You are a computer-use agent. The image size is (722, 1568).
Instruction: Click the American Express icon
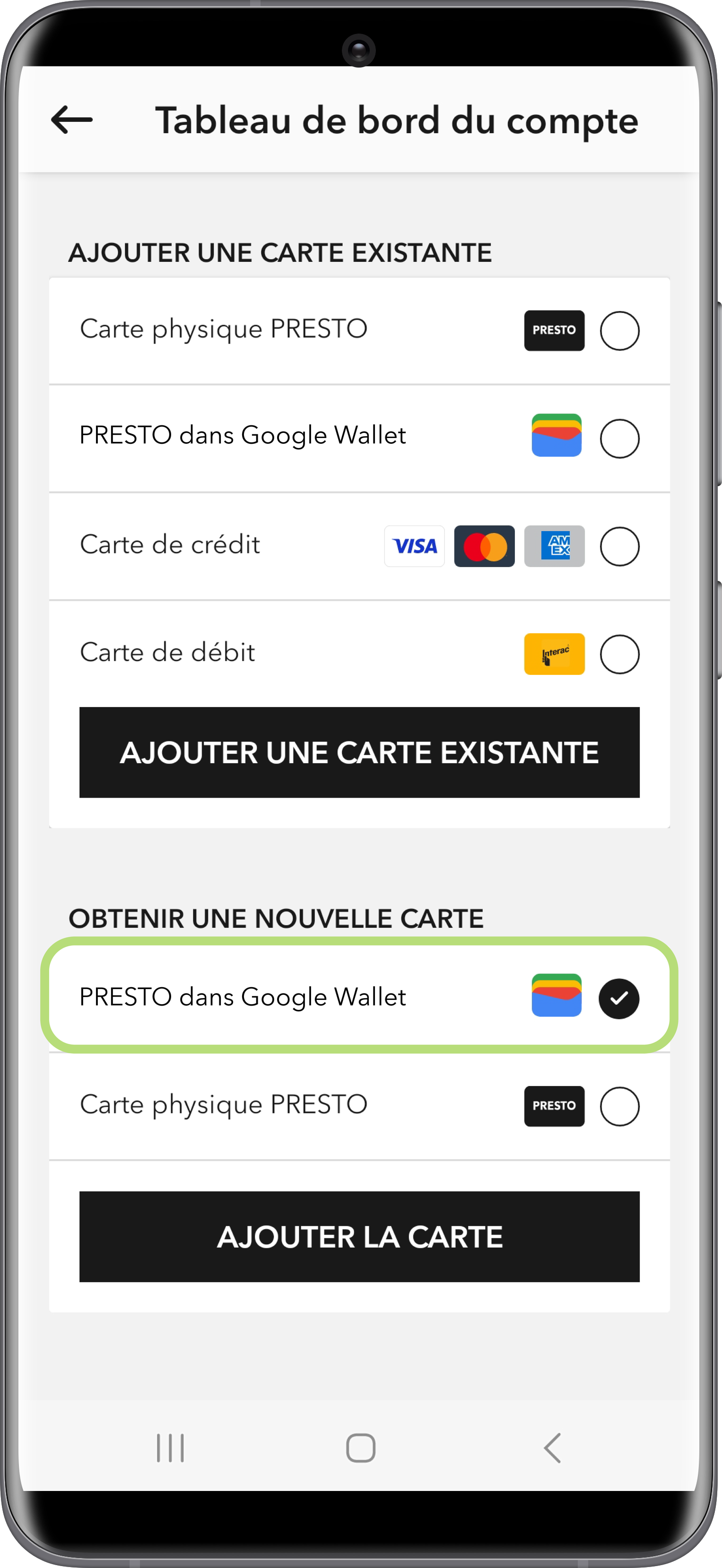click(x=554, y=546)
